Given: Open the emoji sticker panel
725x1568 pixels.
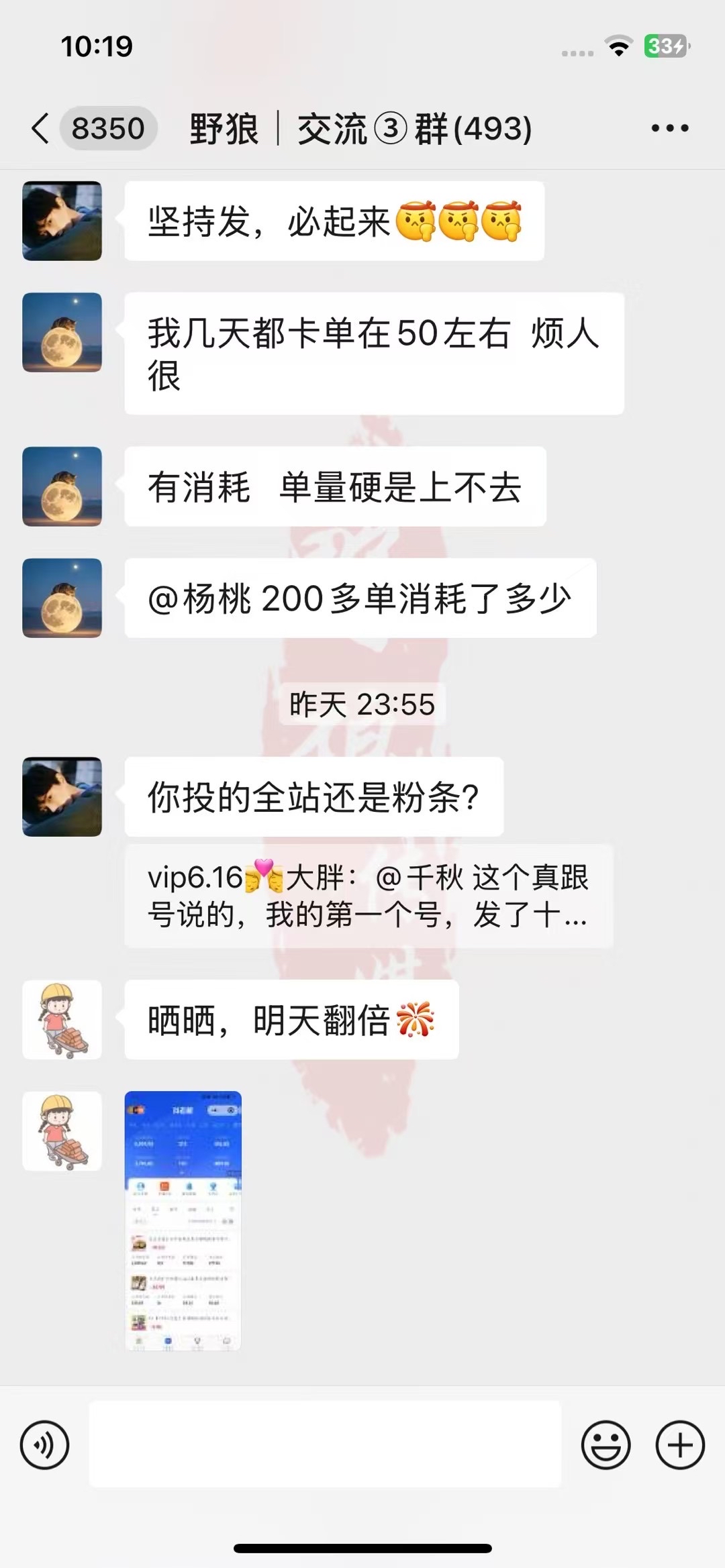Looking at the screenshot, I should [606, 1445].
